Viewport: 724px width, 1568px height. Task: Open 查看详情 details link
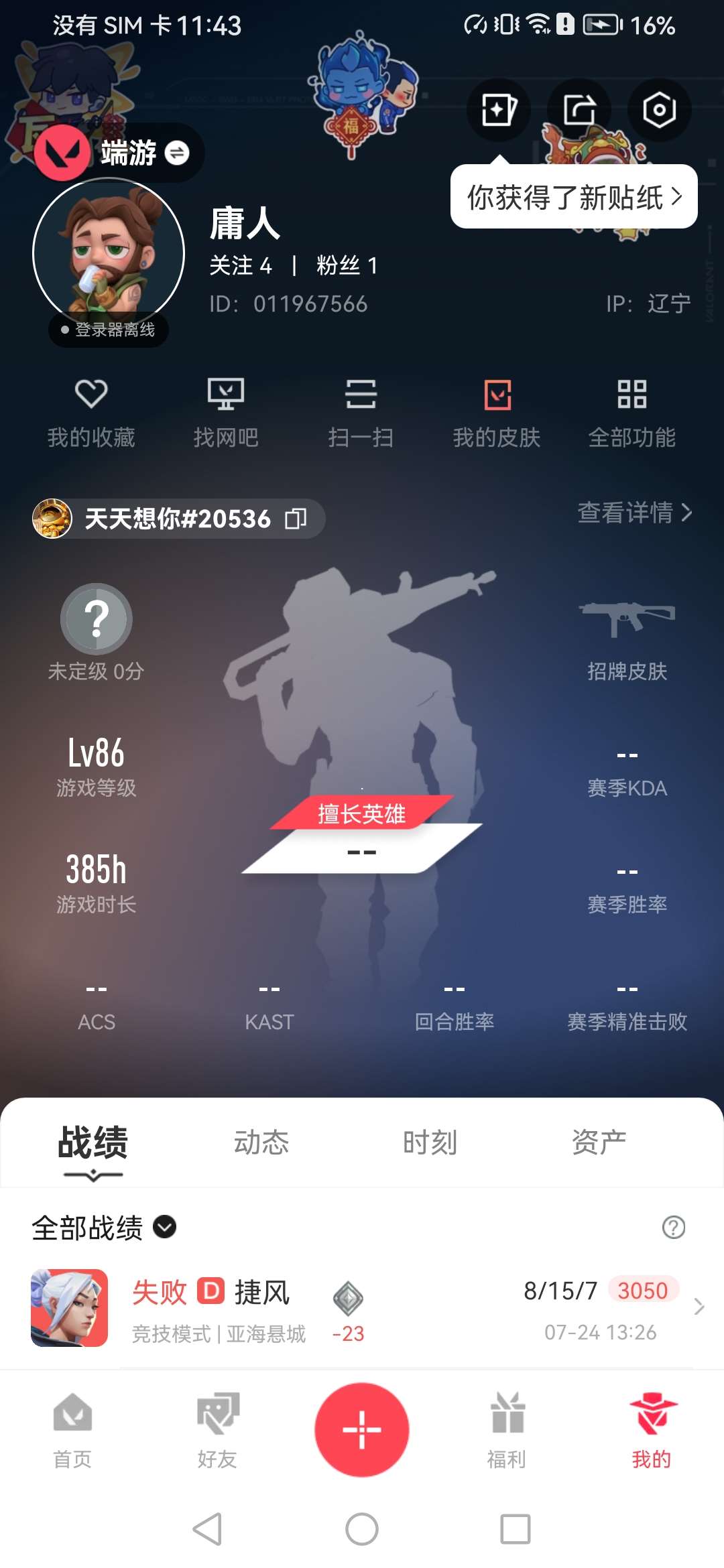point(634,513)
